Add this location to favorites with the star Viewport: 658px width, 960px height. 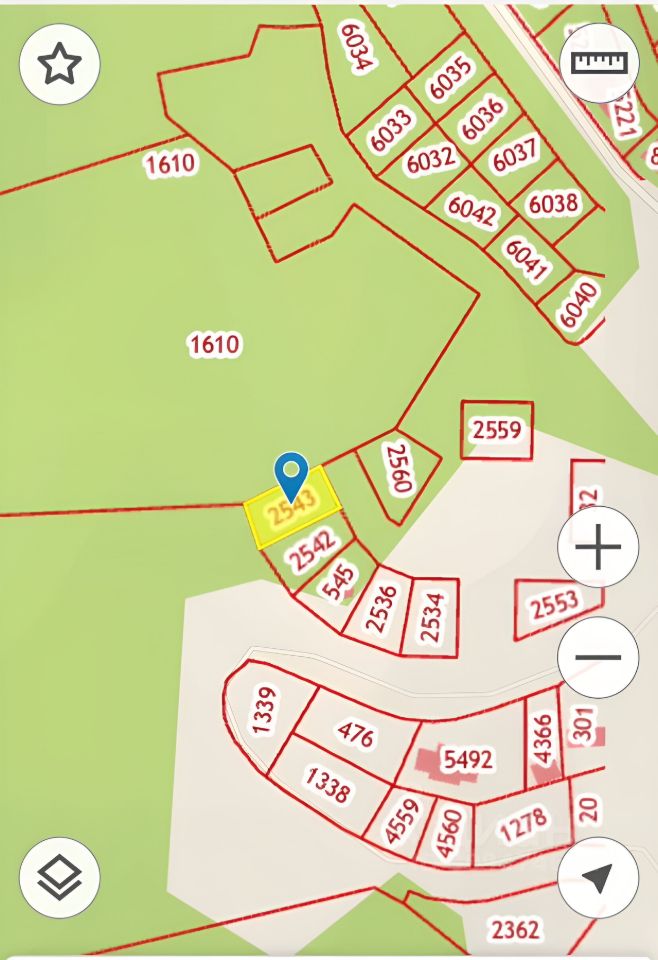coord(59,65)
